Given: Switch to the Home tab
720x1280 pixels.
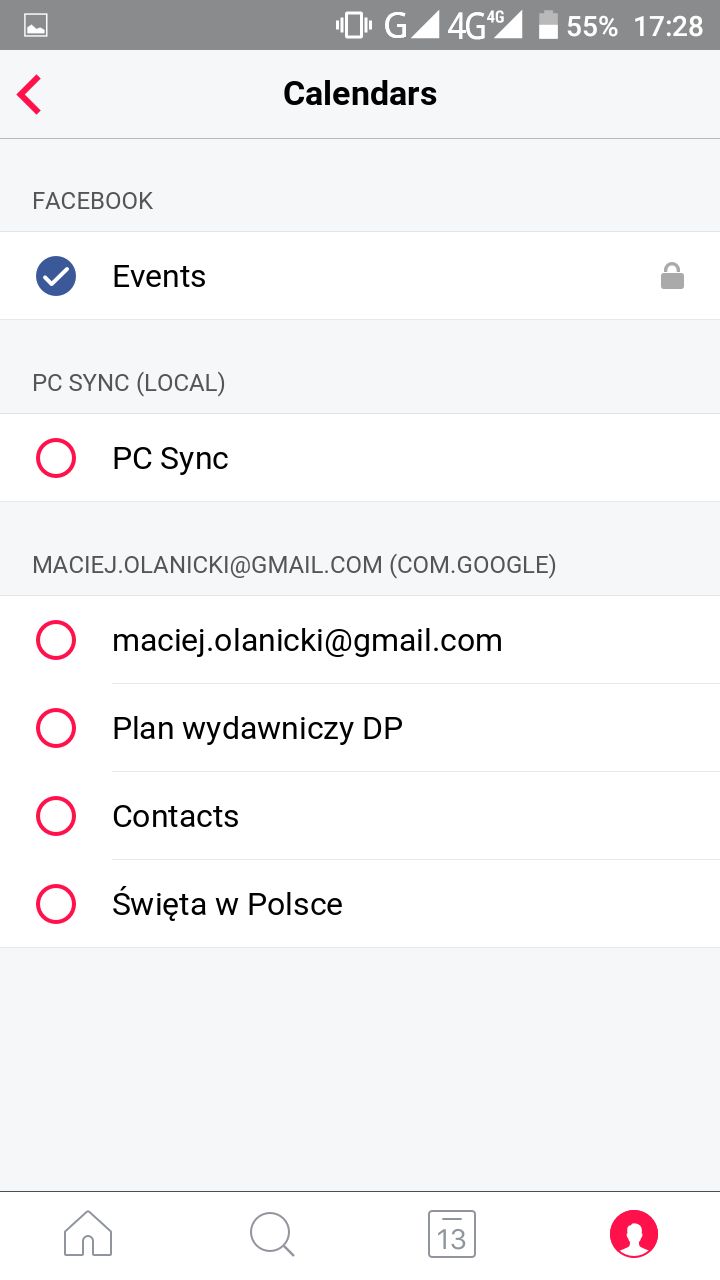Looking at the screenshot, I should coord(88,1234).
